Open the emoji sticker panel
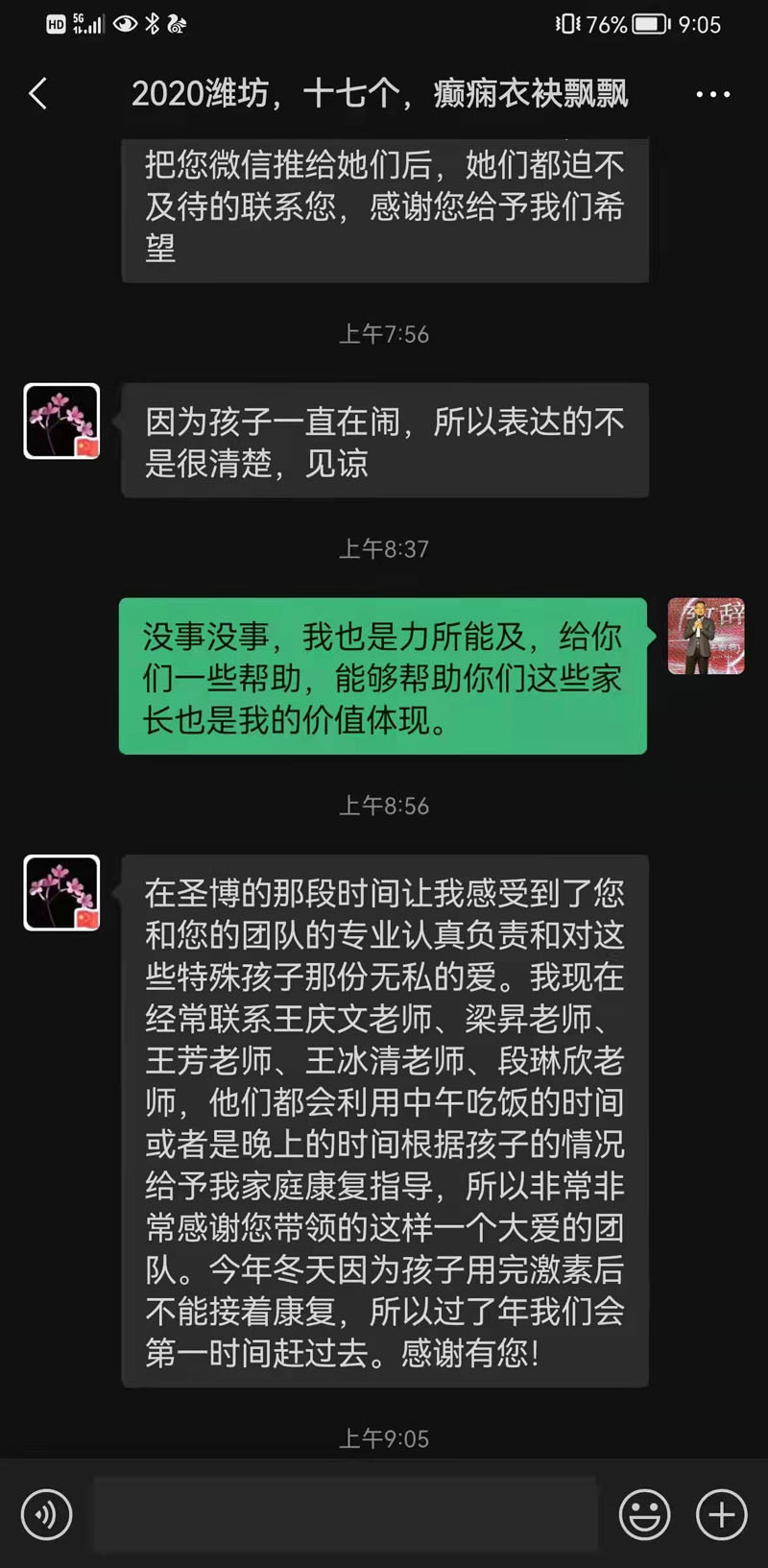Viewport: 768px width, 1568px height. point(644,1515)
